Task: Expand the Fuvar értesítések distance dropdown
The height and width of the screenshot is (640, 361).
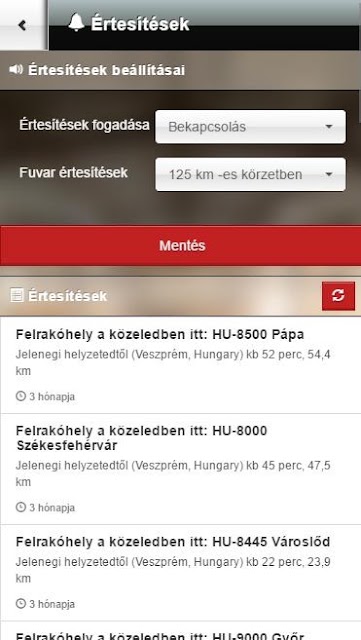Action: coord(250,175)
